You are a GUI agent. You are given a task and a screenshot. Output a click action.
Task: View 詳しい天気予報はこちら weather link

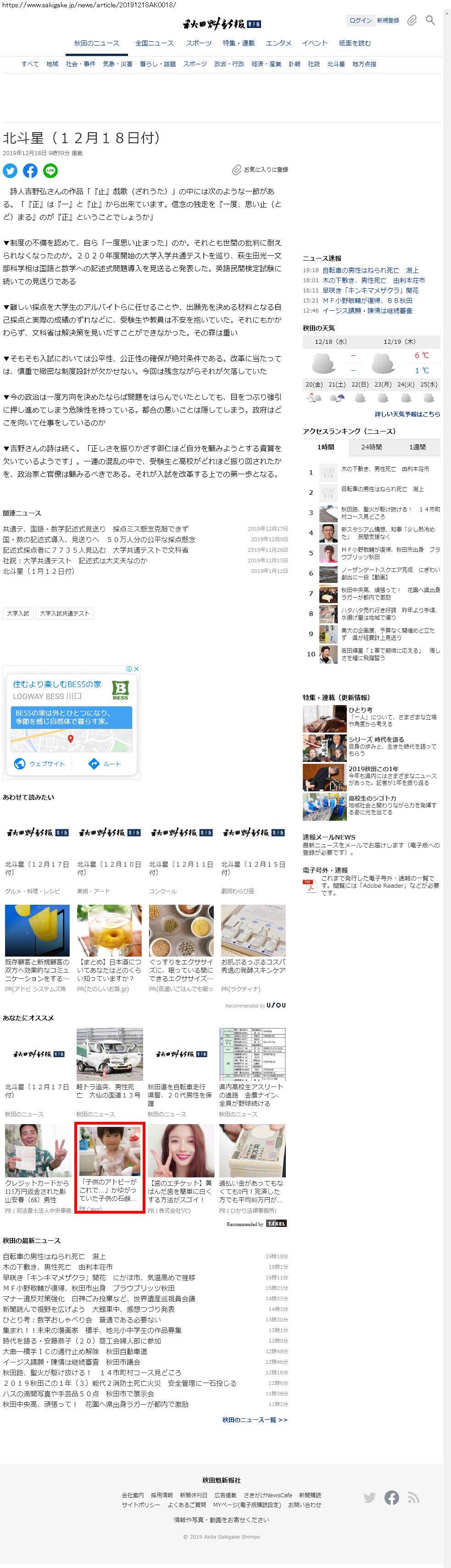click(407, 414)
